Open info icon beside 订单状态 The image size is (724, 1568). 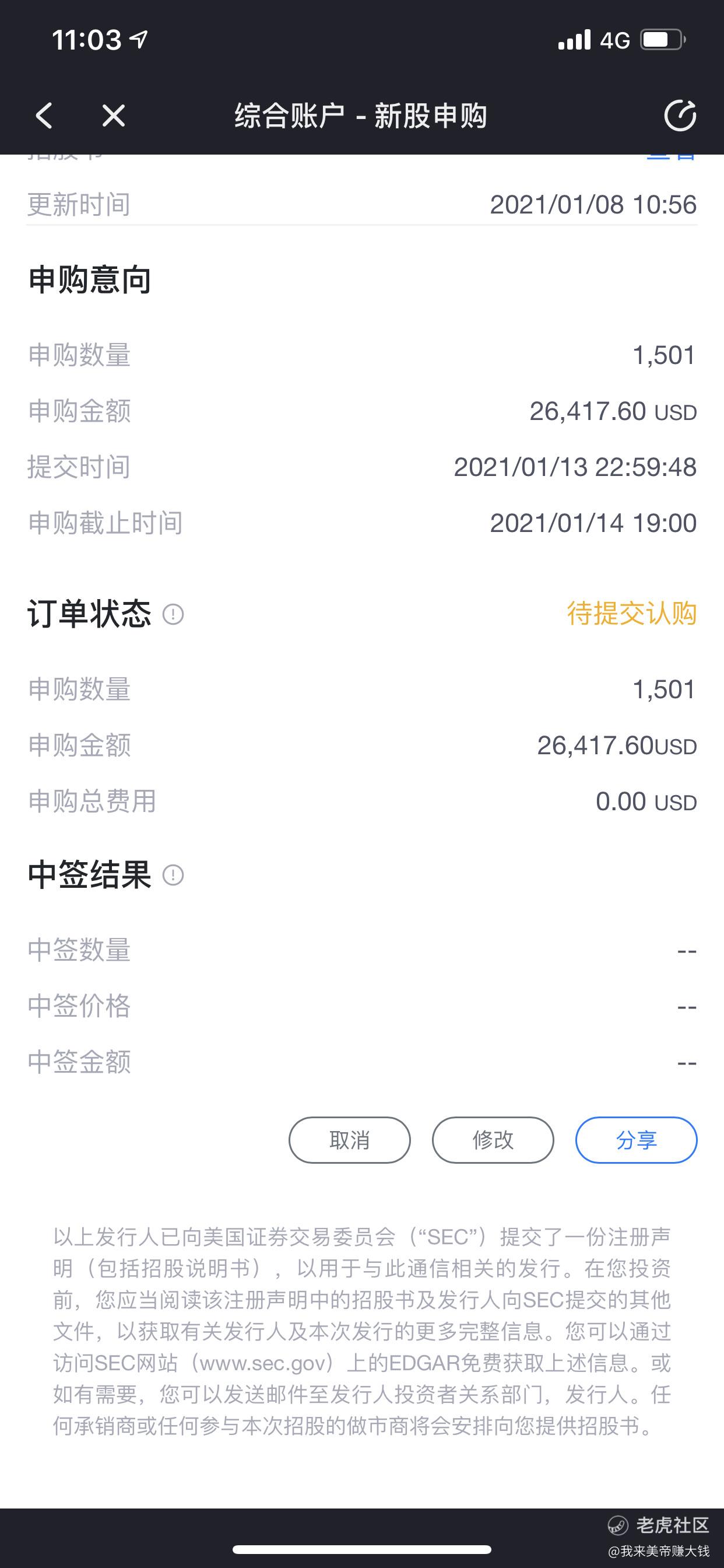[x=173, y=614]
